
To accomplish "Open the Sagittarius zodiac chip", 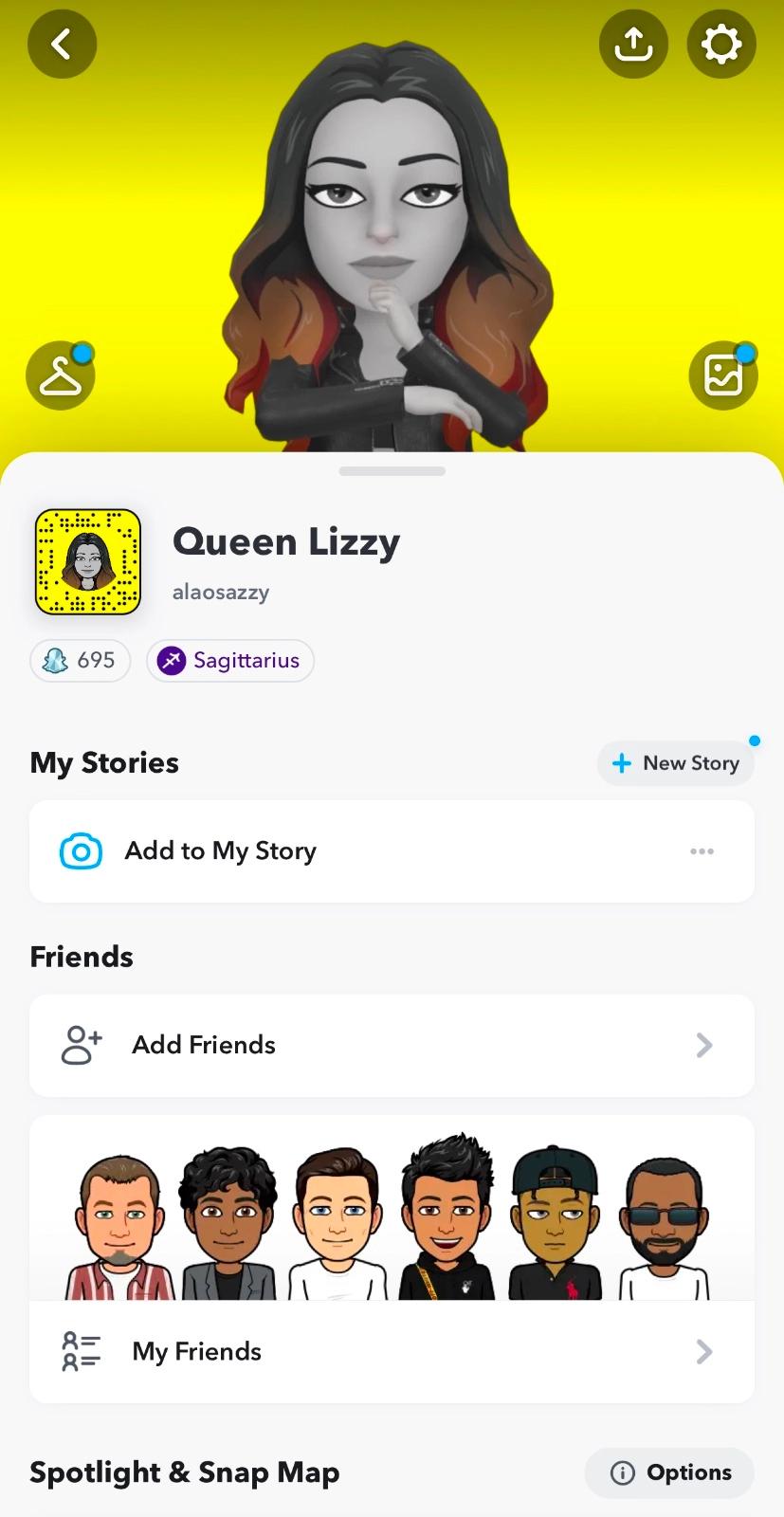I will (230, 660).
